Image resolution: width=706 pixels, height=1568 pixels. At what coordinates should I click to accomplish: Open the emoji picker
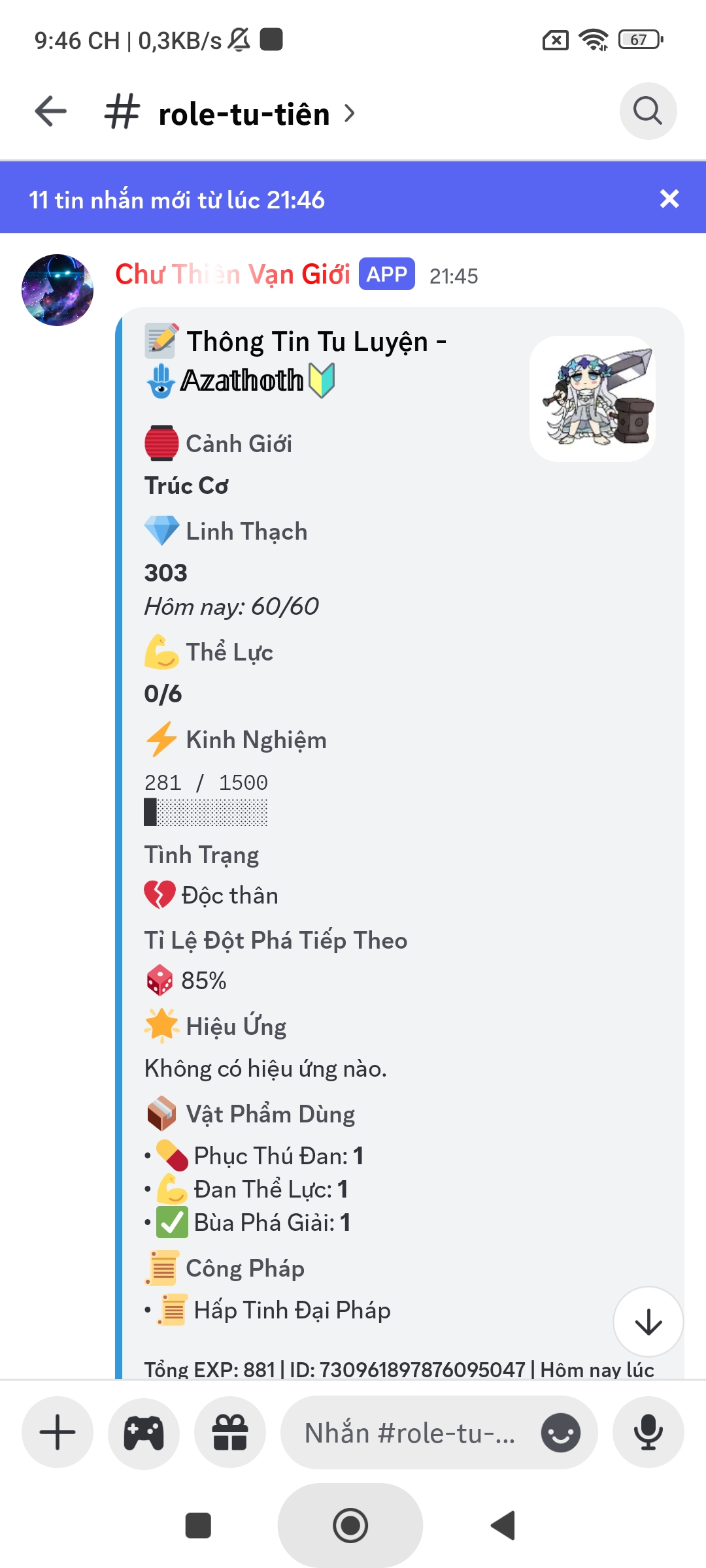click(x=560, y=1433)
